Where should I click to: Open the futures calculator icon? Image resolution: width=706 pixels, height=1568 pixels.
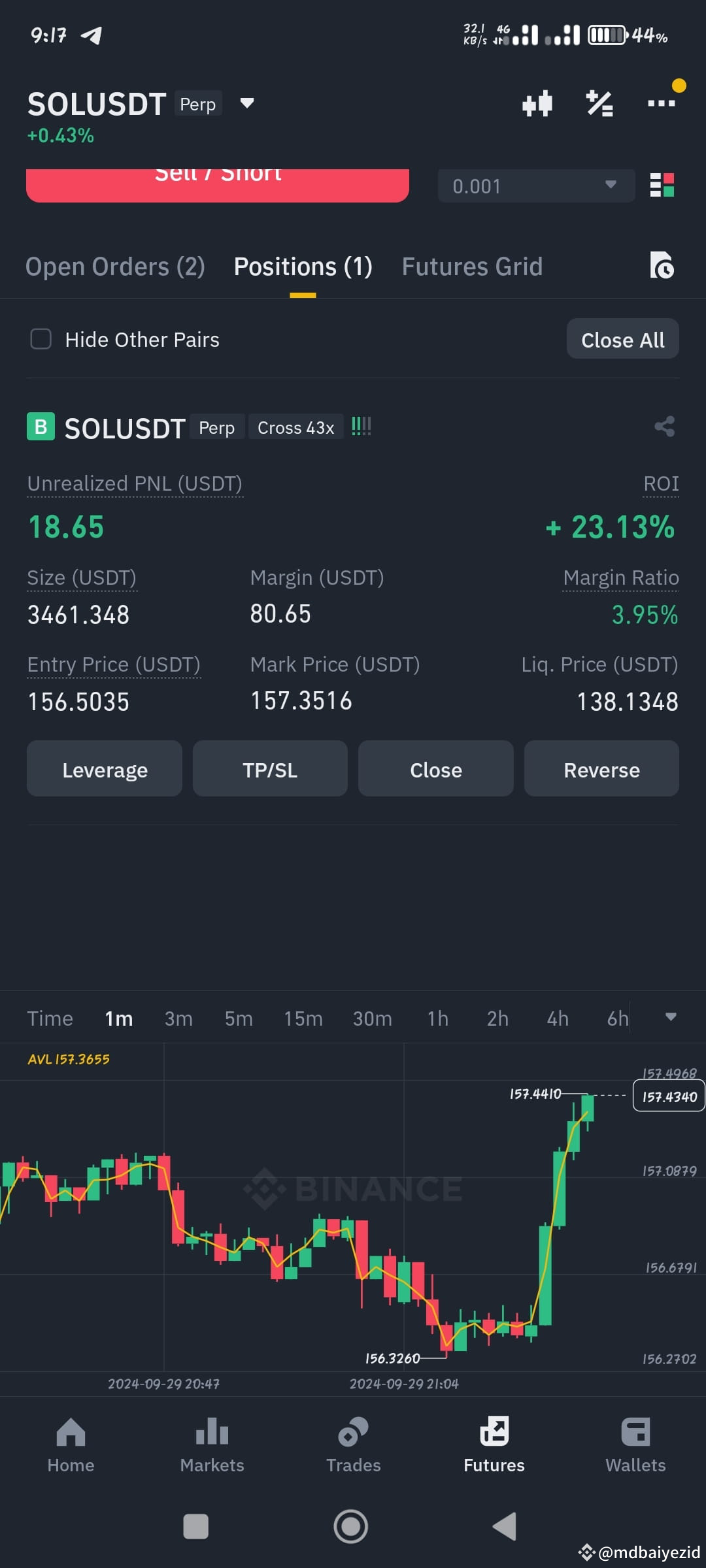(599, 103)
